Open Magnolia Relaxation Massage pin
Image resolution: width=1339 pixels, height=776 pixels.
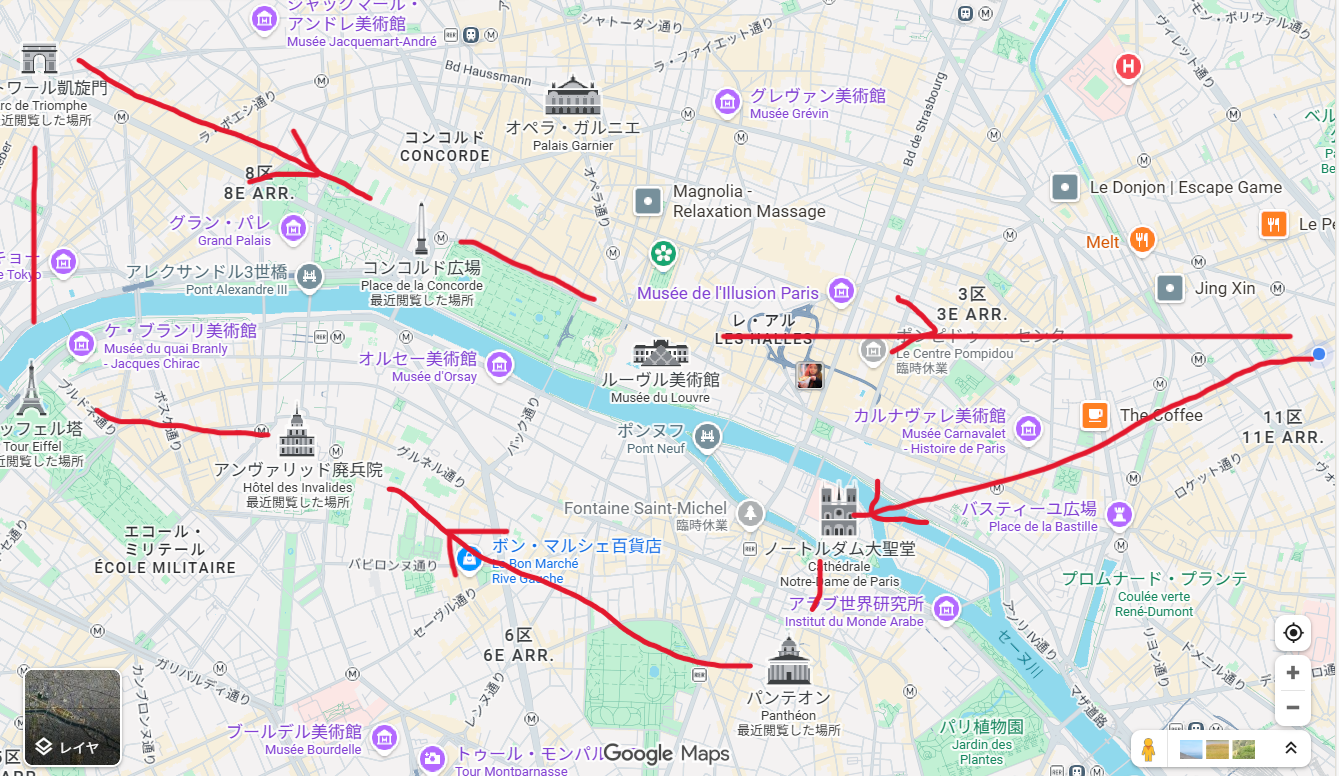648,201
